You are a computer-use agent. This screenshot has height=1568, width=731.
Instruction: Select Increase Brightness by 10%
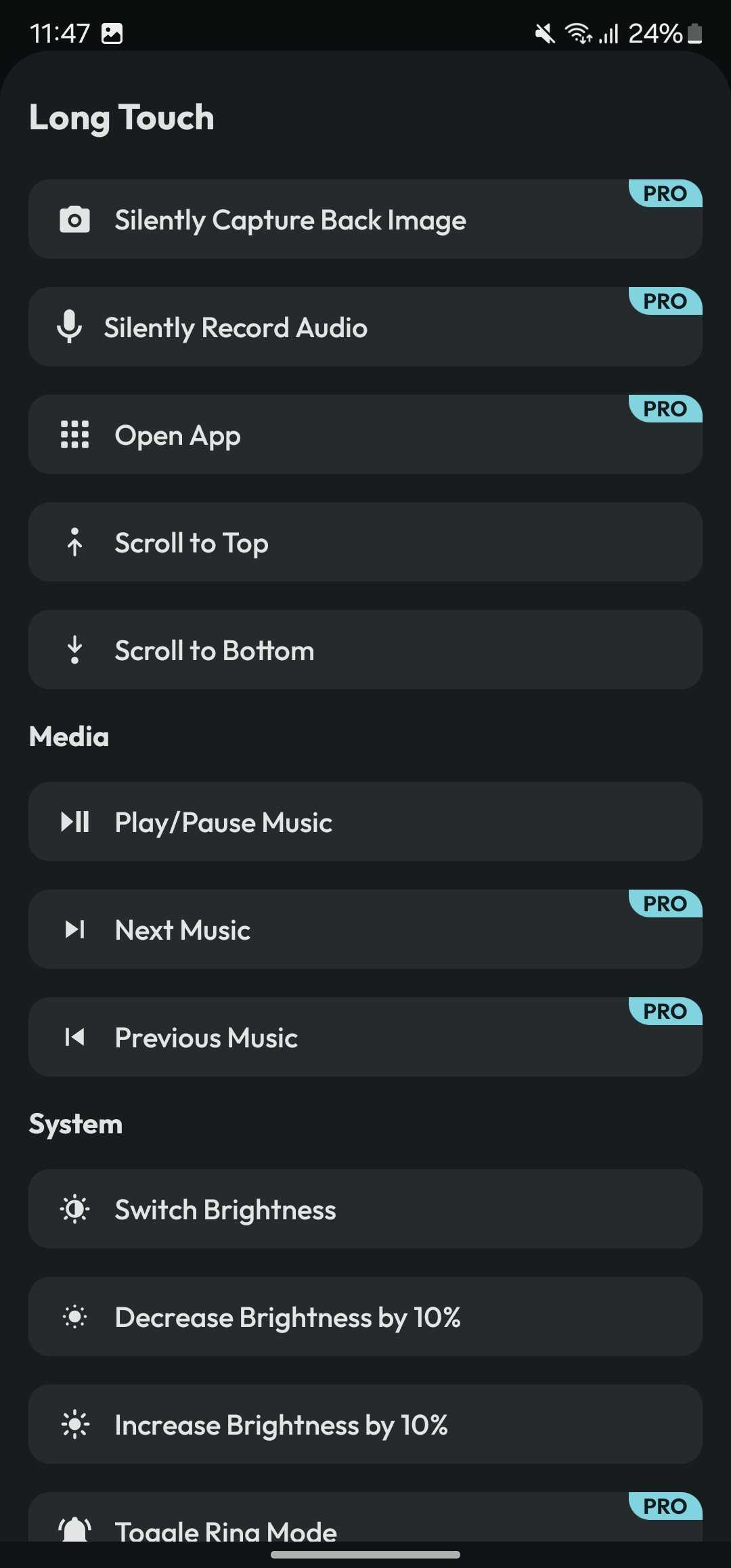(x=365, y=1424)
